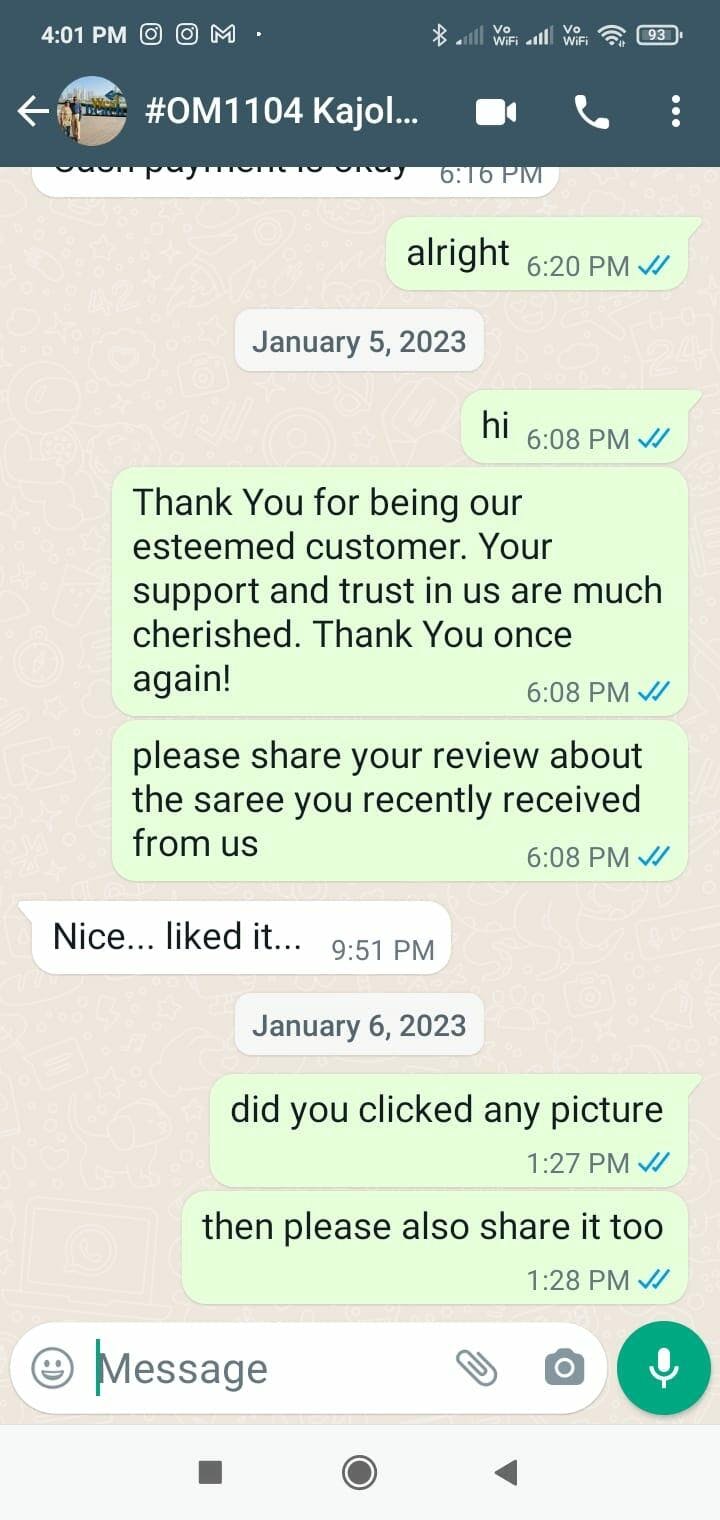The height and width of the screenshot is (1520, 720).
Task: Open the overflow menu
Action: pyautogui.click(x=676, y=111)
